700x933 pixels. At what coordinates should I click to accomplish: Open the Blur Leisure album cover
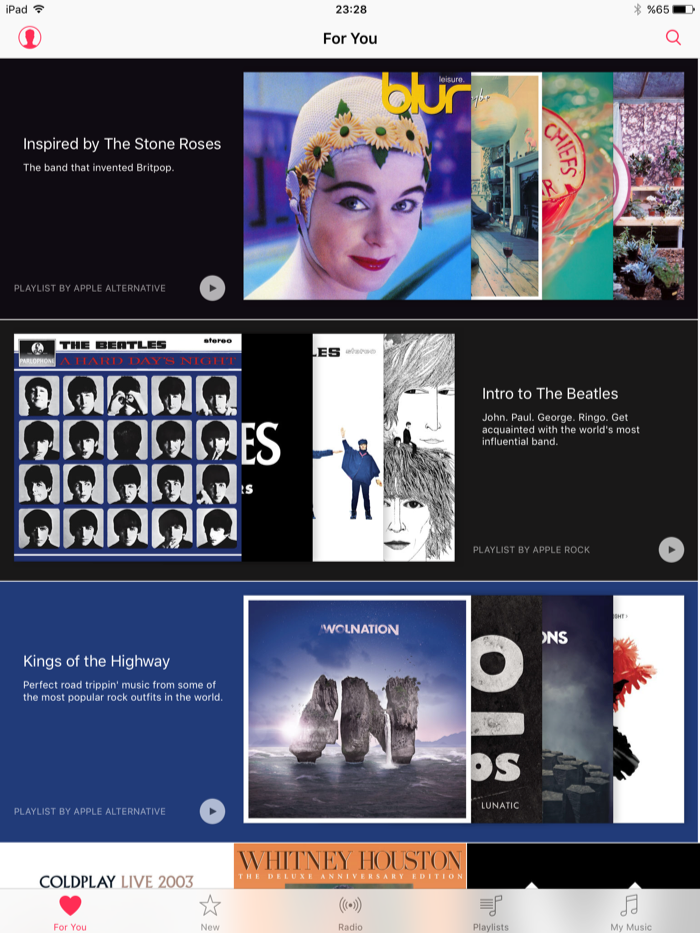356,186
